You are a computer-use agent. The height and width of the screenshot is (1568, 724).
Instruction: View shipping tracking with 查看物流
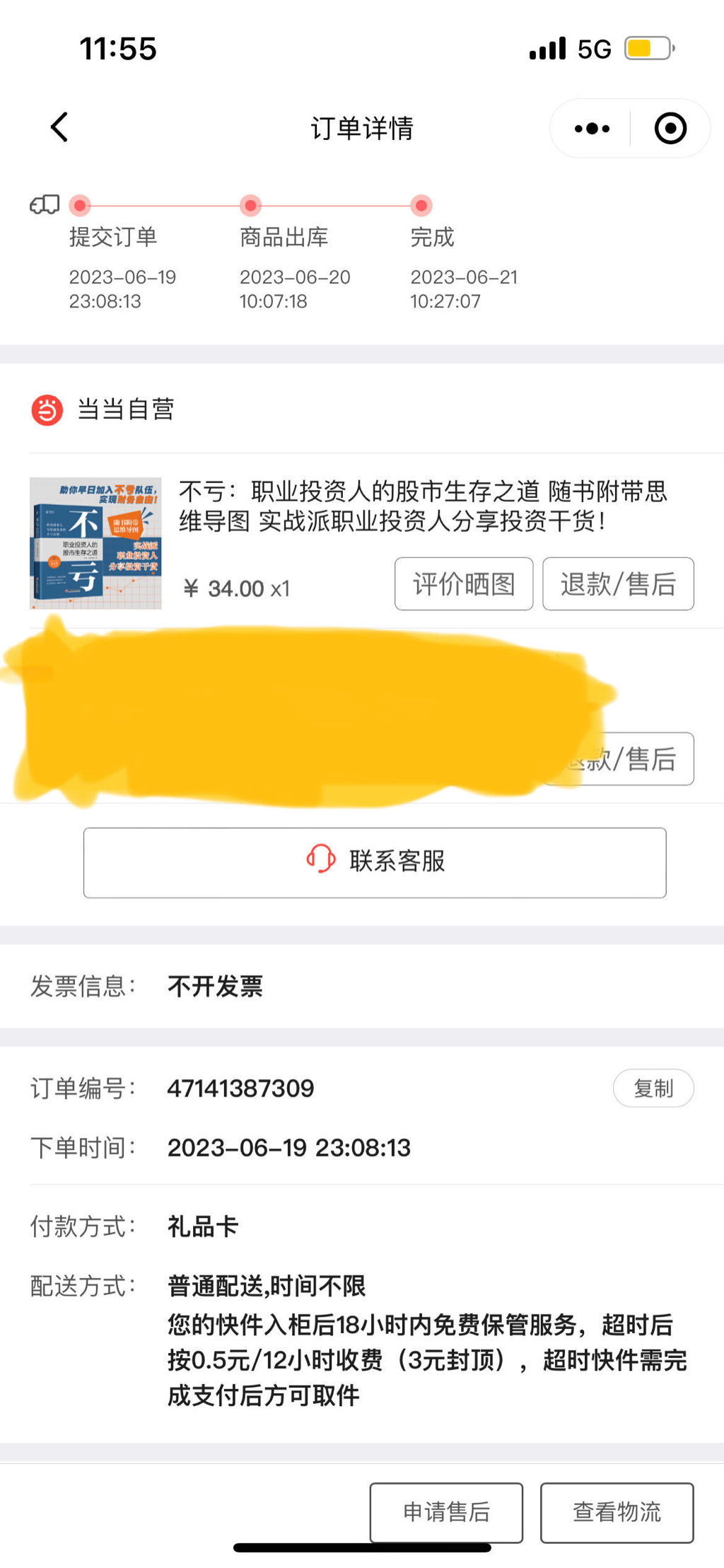click(617, 1512)
